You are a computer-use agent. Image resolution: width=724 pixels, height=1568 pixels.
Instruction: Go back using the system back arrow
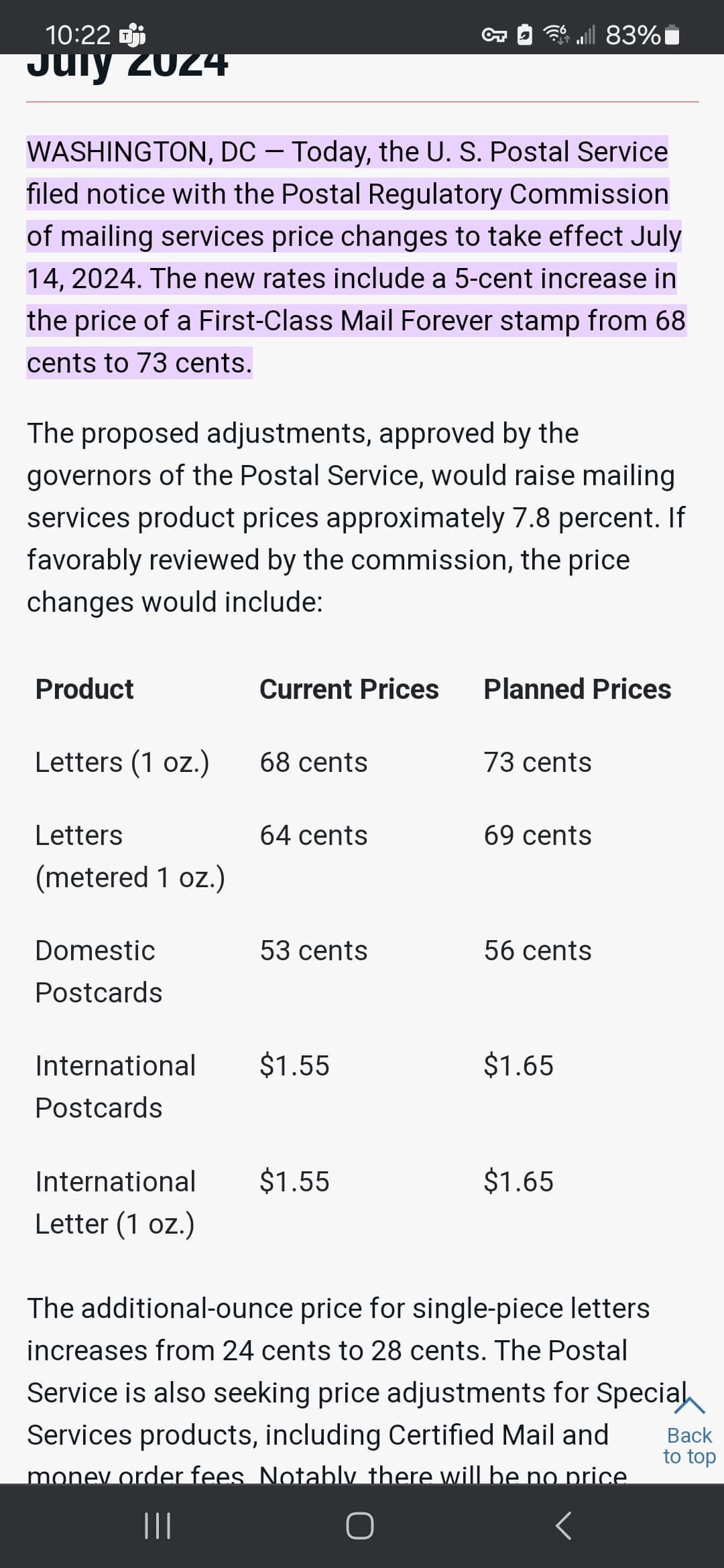564,1525
